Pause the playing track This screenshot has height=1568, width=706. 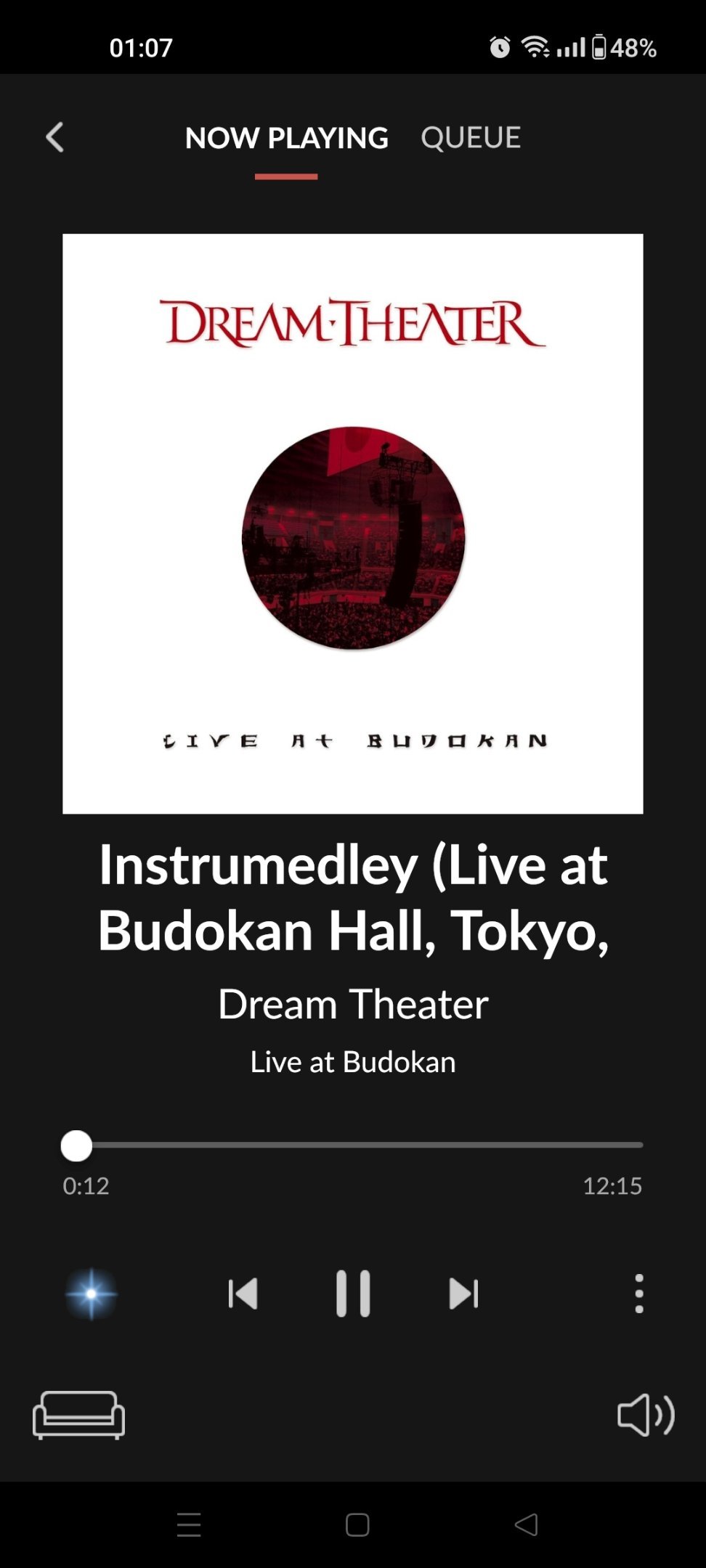(353, 1294)
